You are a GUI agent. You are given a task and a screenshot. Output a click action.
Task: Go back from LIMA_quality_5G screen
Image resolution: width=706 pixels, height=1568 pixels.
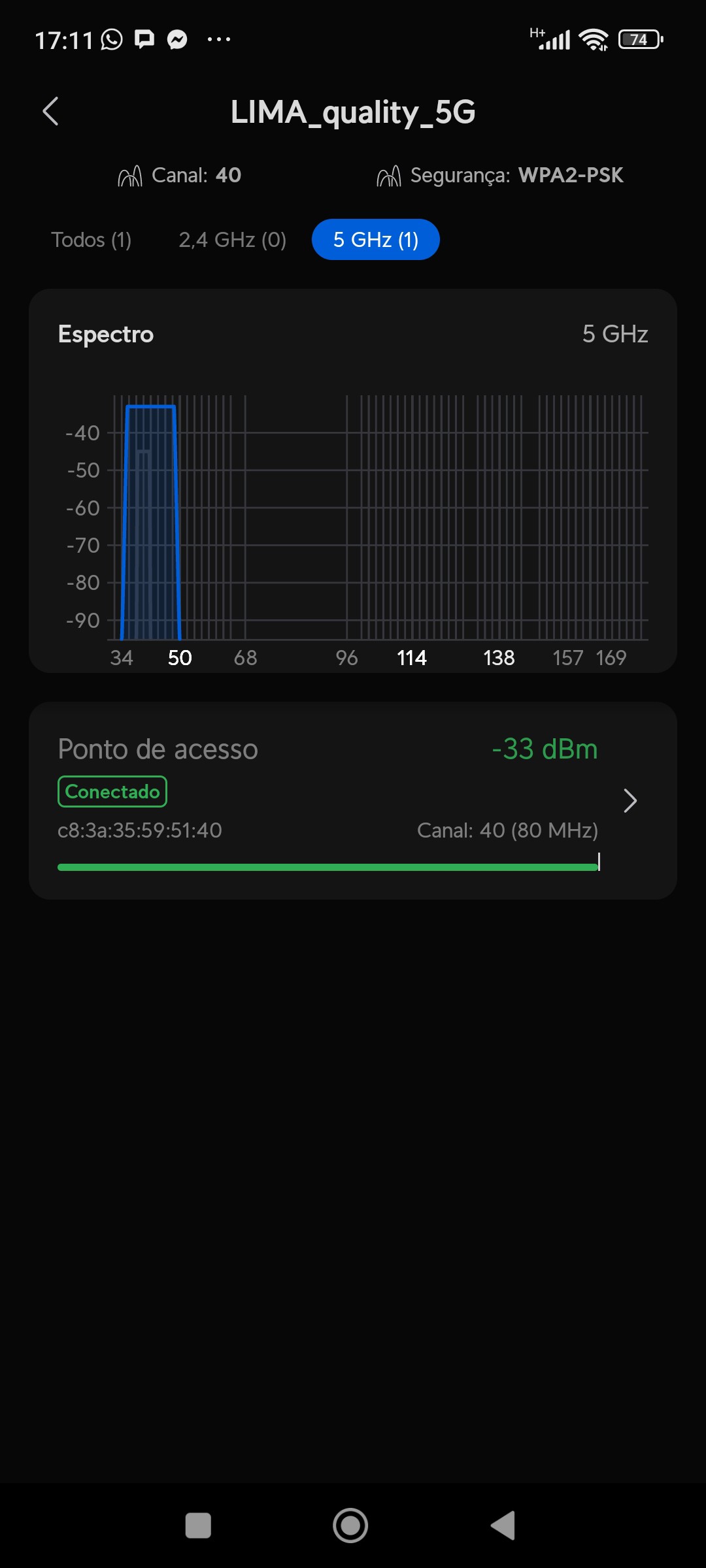51,112
